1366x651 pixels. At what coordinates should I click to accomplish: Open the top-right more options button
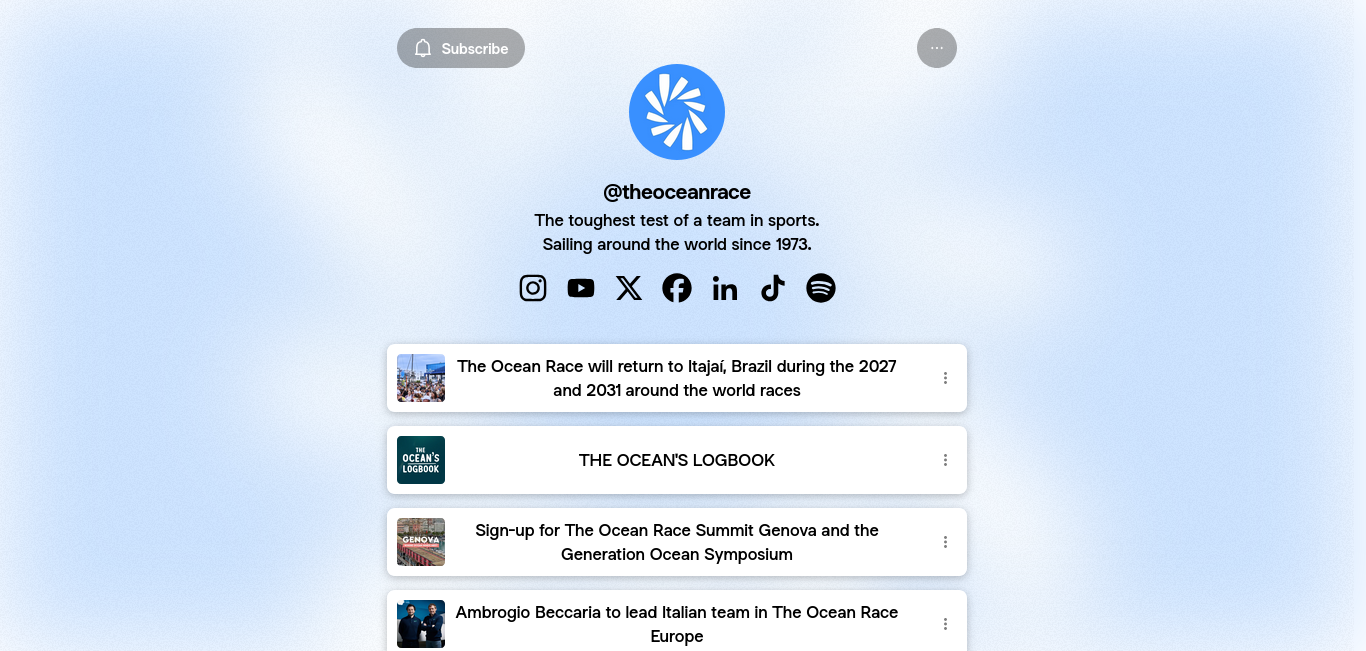(936, 48)
